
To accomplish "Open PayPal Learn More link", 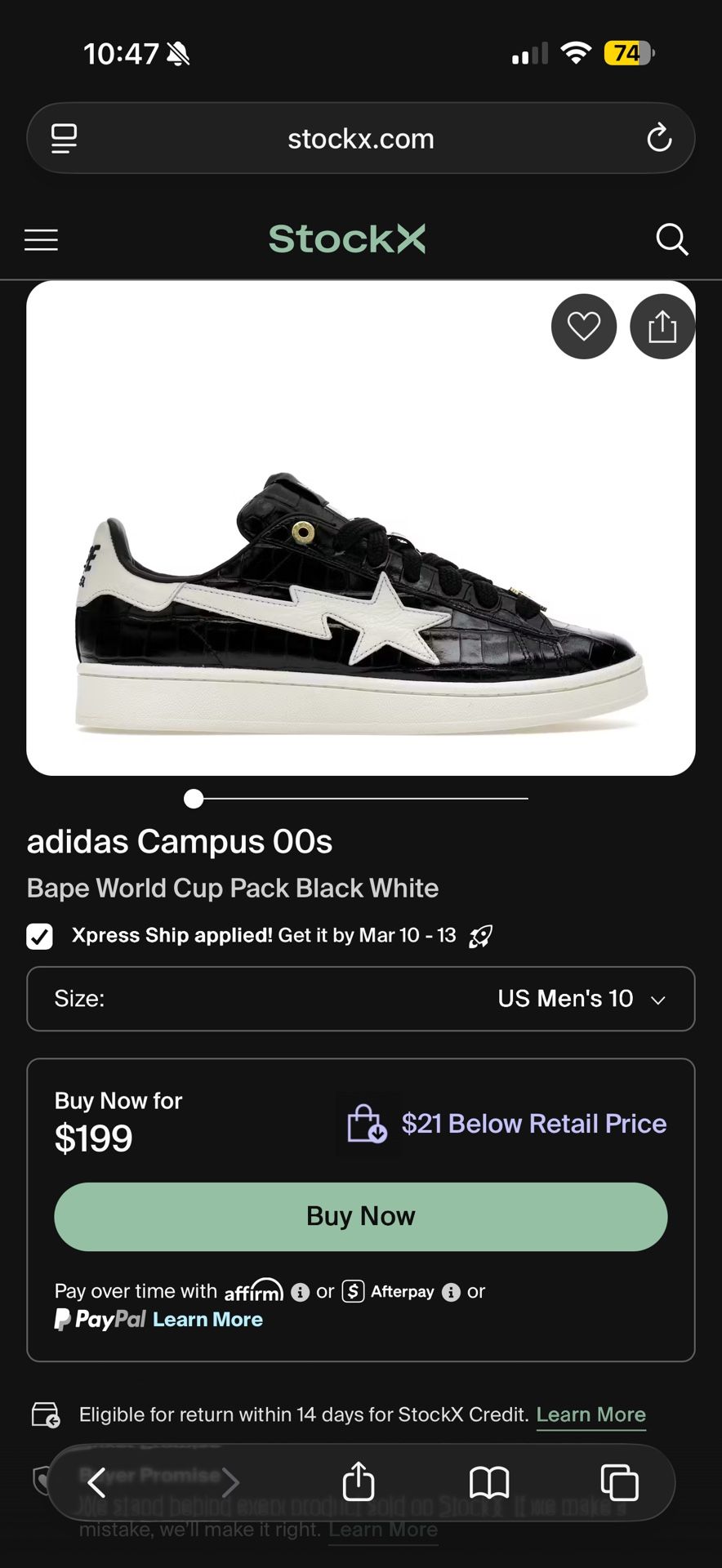I will point(207,1319).
